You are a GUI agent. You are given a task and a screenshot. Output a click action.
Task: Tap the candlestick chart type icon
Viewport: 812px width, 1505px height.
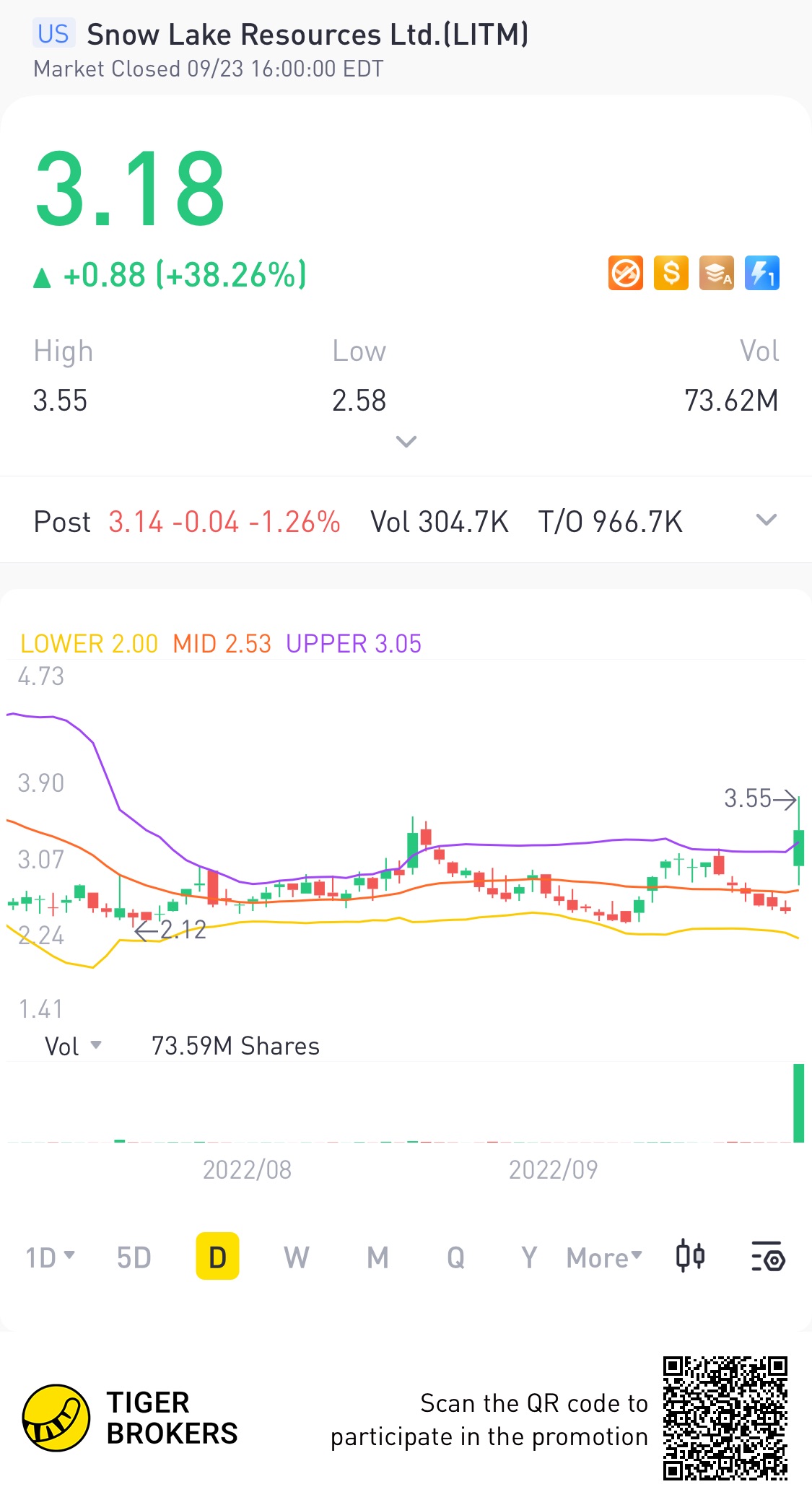coord(690,1256)
